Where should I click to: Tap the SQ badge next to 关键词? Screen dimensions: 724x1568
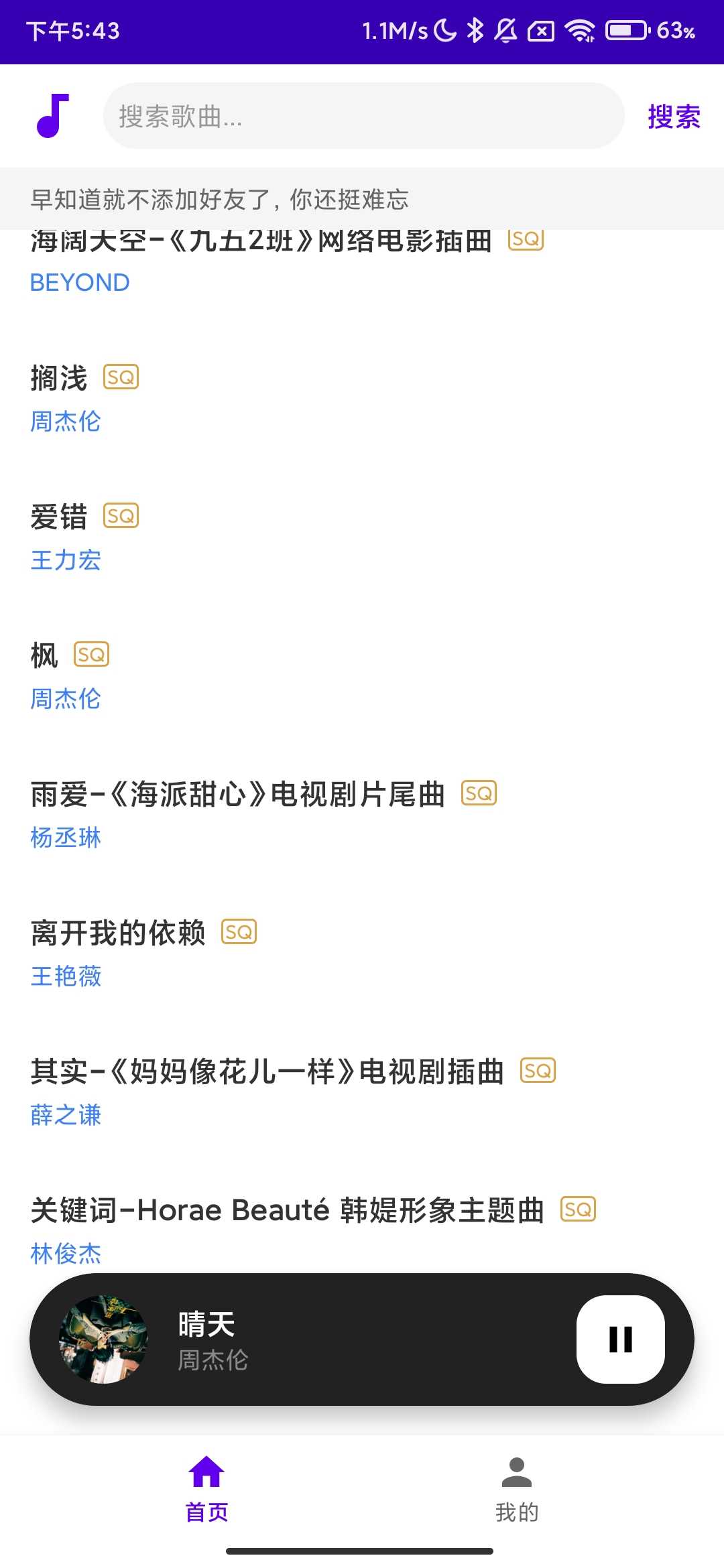[579, 1210]
